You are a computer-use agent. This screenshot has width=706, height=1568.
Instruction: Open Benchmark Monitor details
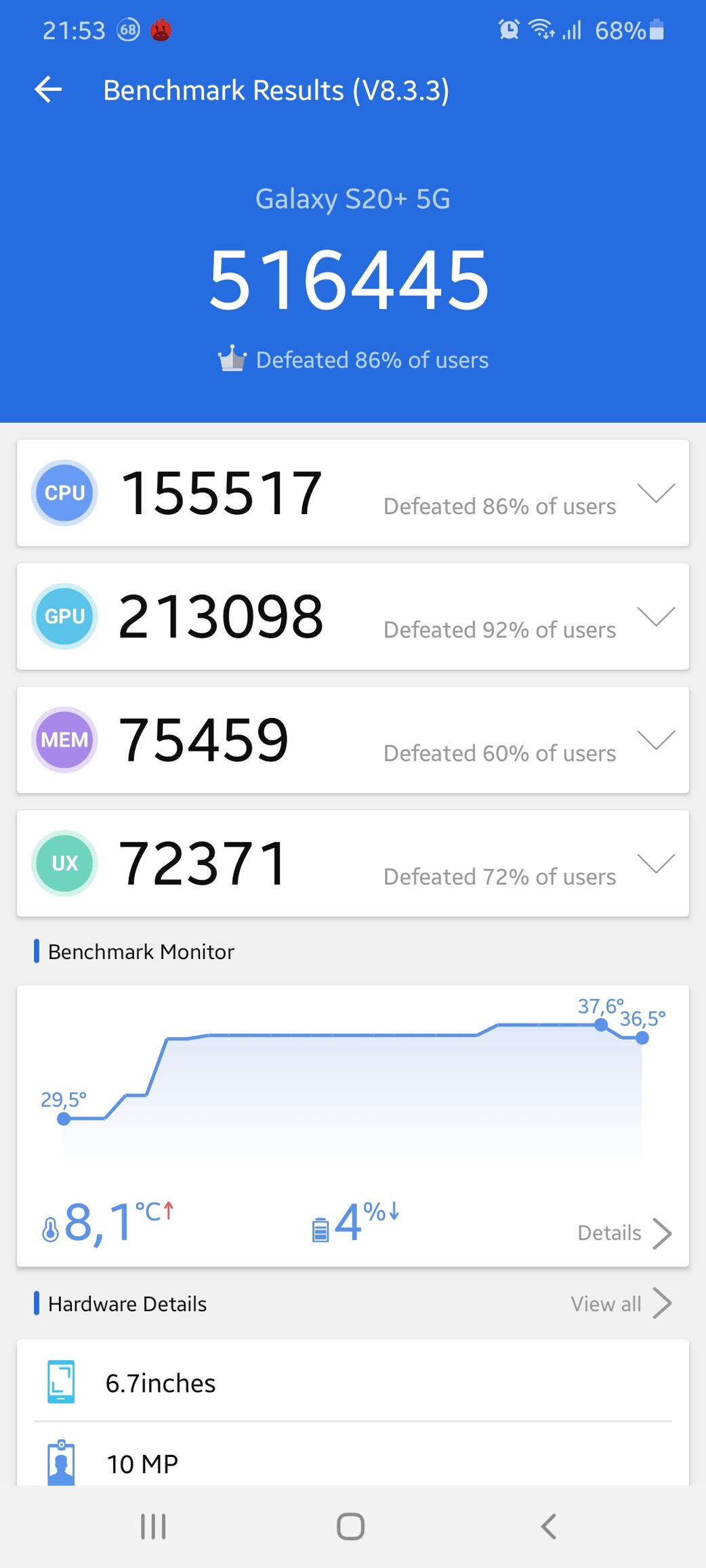tap(625, 1233)
